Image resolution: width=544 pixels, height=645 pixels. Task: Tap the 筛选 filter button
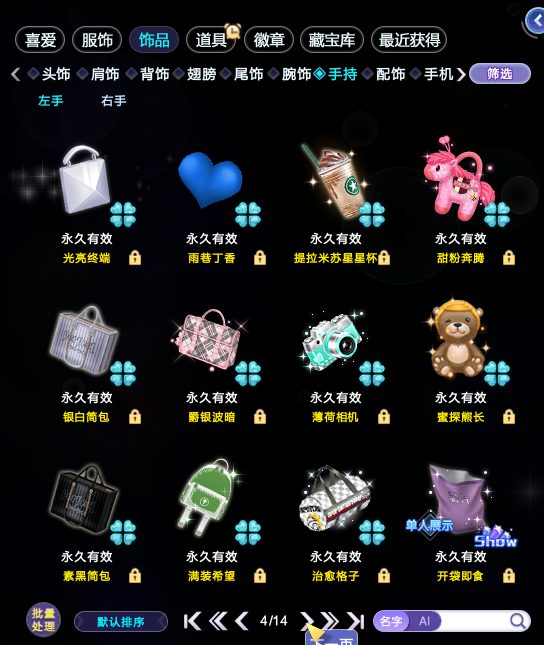500,74
